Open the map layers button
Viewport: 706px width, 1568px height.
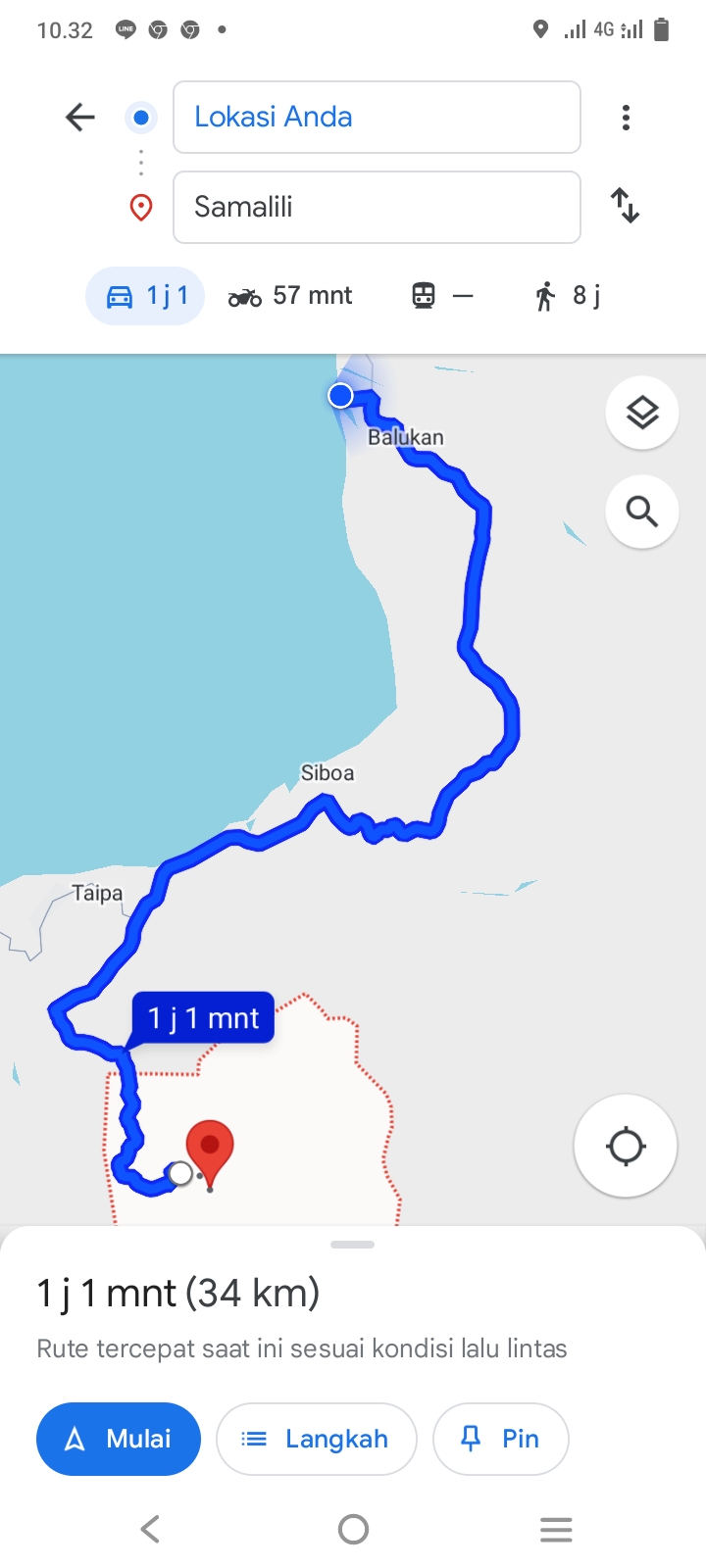pyautogui.click(x=642, y=414)
